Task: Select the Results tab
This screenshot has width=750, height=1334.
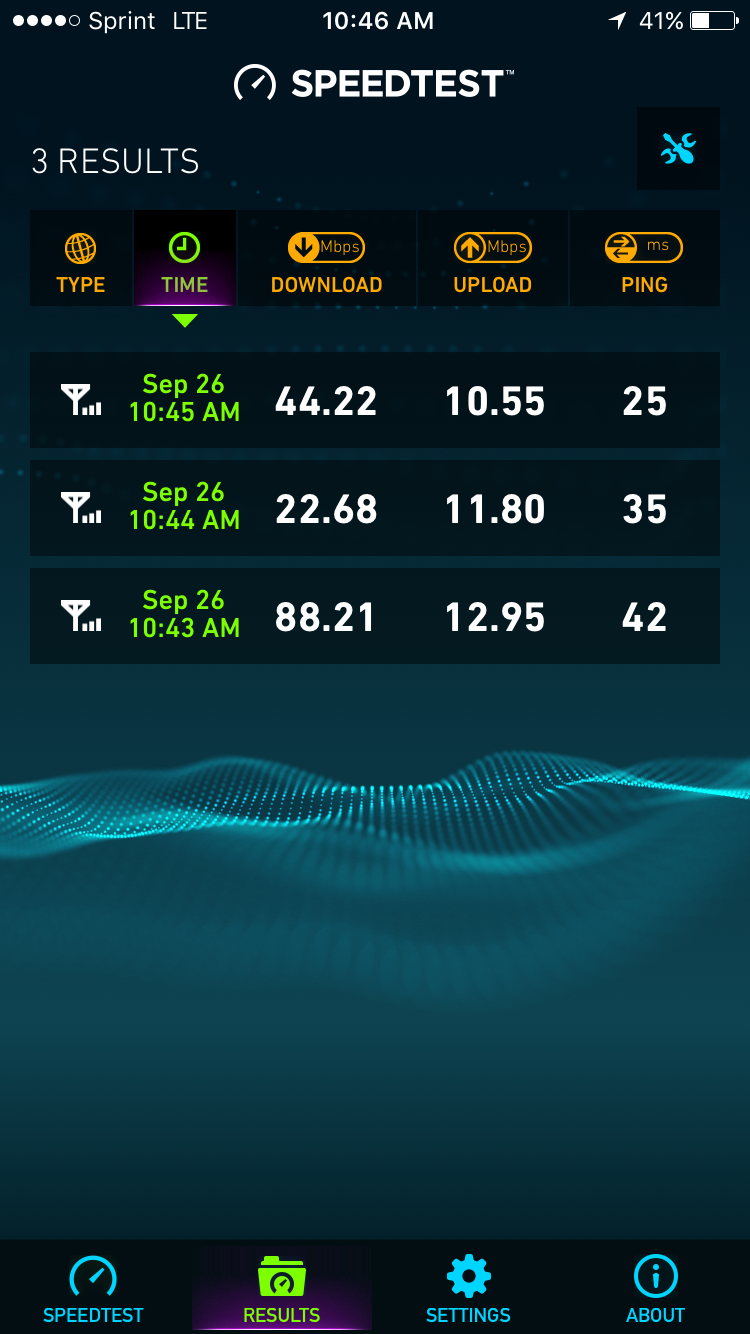Action: click(x=282, y=1288)
